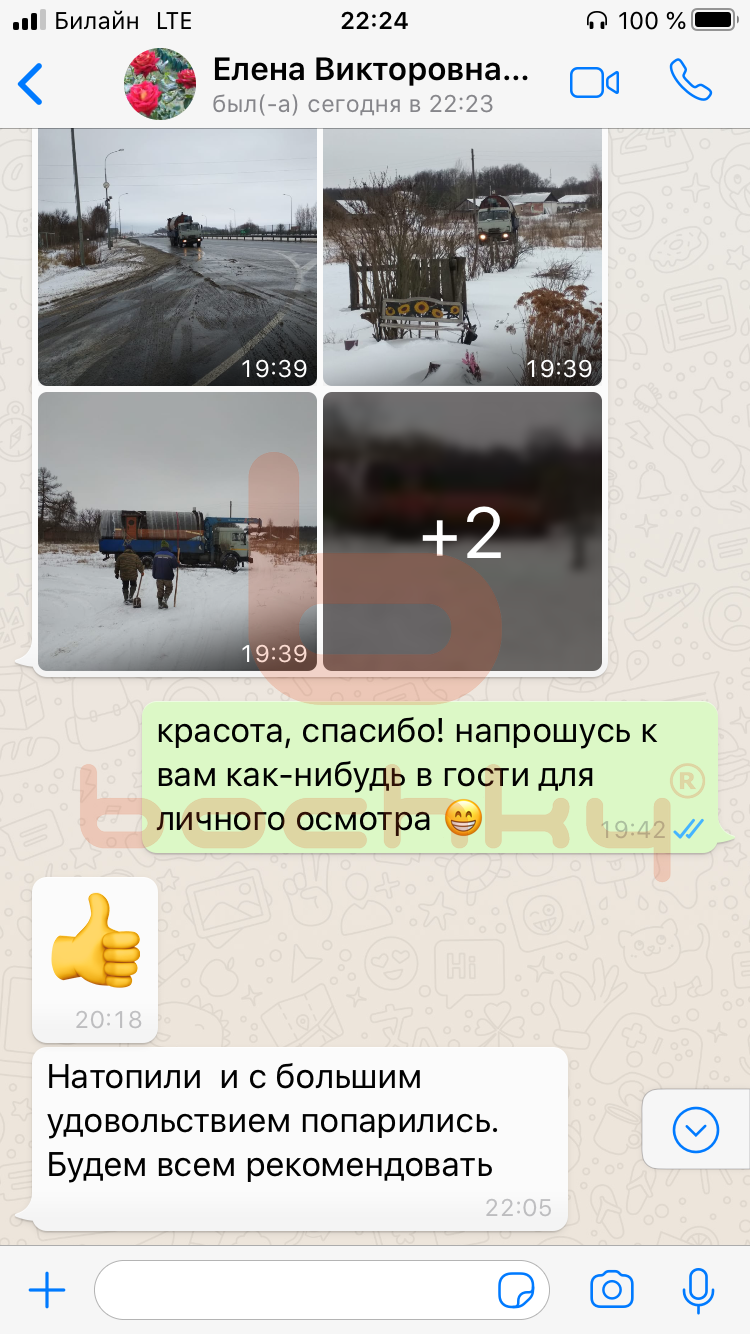This screenshot has height=1334, width=750.
Task: Open the sticker picker
Action: tap(516, 1290)
